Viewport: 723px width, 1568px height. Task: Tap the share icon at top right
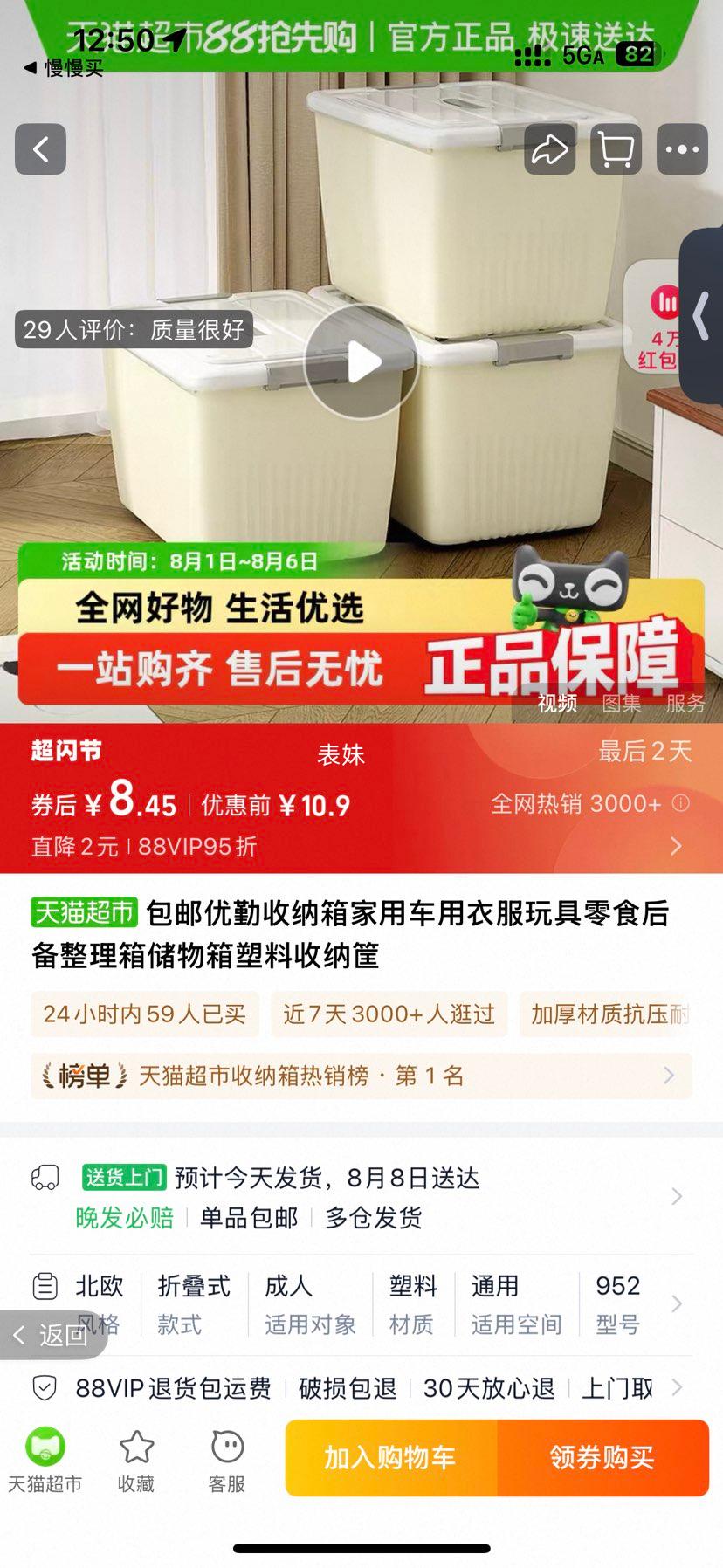[x=549, y=149]
